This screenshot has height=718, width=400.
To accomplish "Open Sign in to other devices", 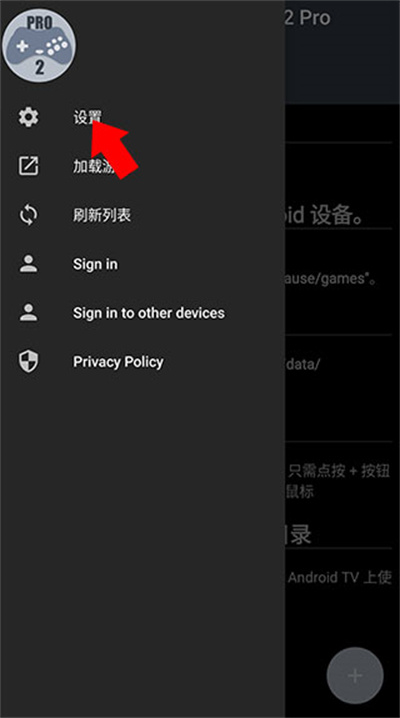I will point(142,313).
